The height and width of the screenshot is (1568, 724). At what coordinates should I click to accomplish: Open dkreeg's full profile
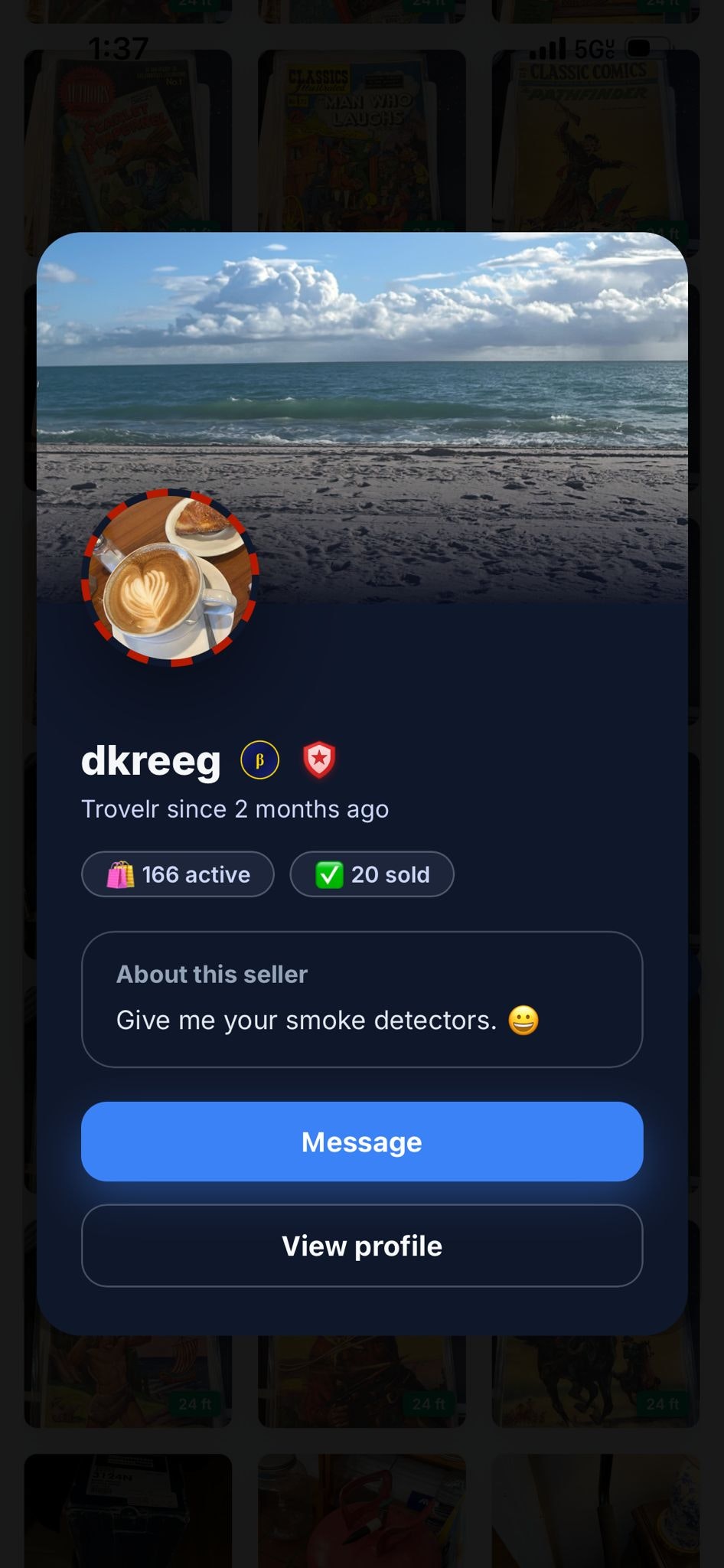click(x=362, y=1246)
